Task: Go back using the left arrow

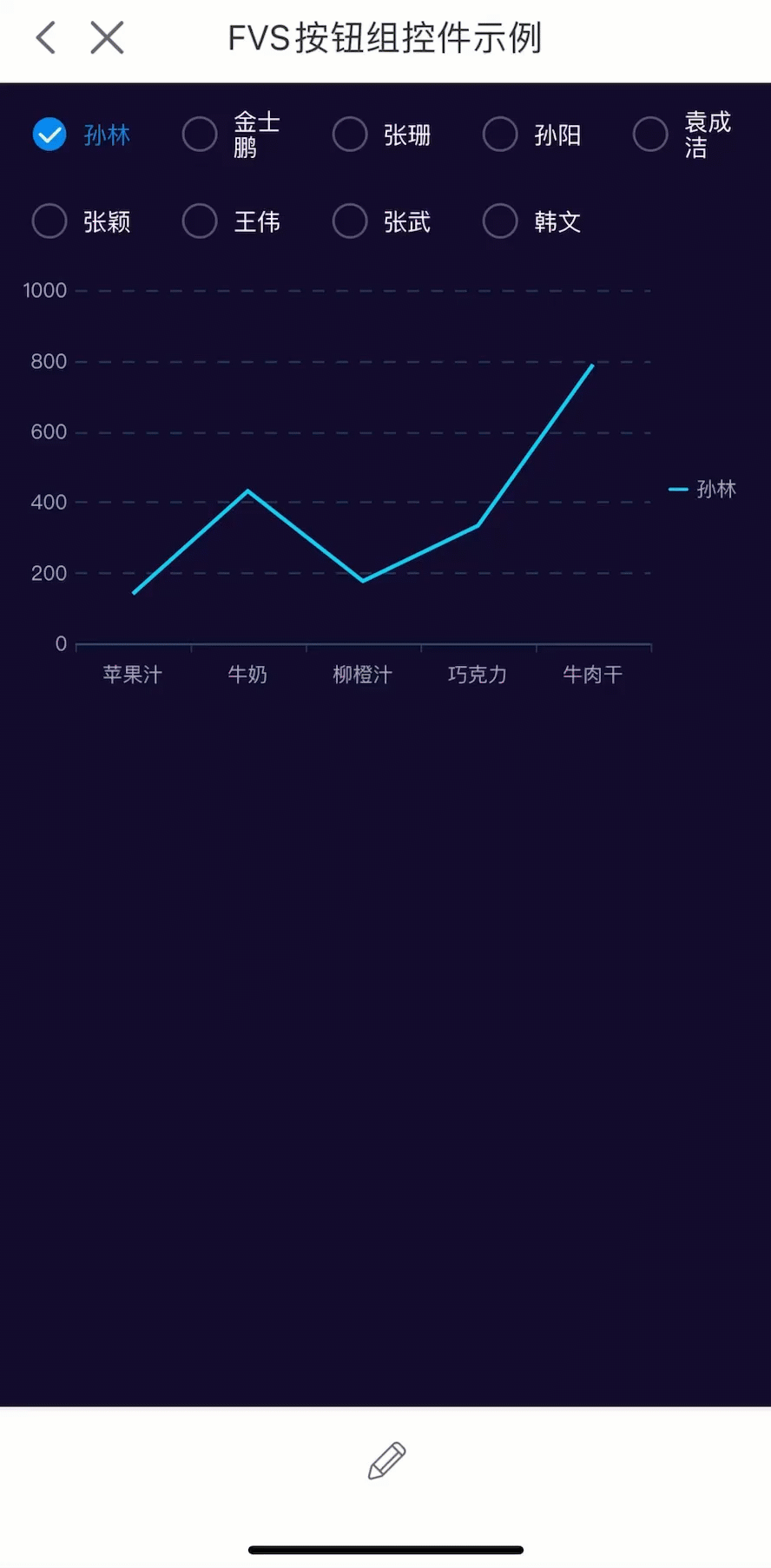Action: (46, 38)
